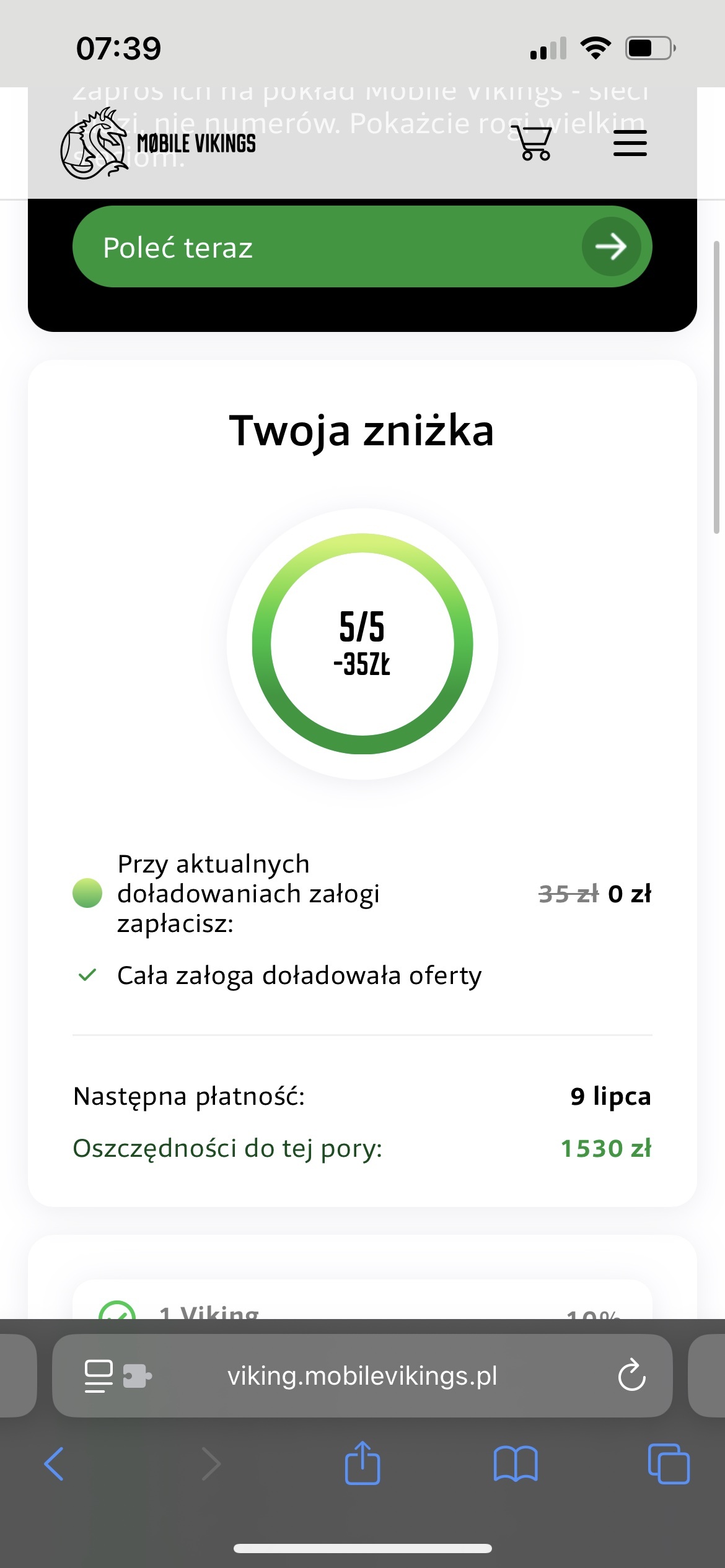
Task: Tap the Poleć teraz button
Action: tap(362, 246)
